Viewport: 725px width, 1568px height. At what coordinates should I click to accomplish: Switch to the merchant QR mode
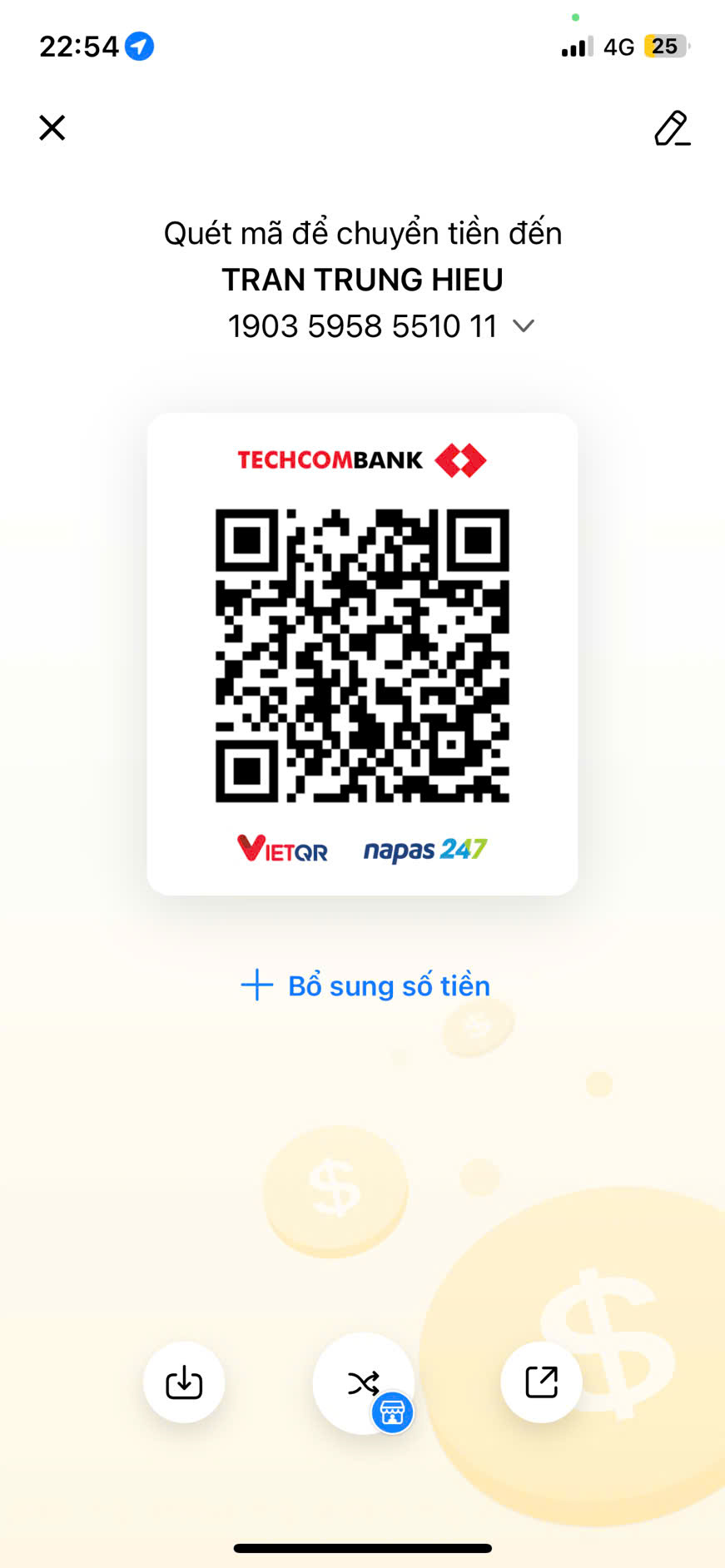click(364, 1383)
